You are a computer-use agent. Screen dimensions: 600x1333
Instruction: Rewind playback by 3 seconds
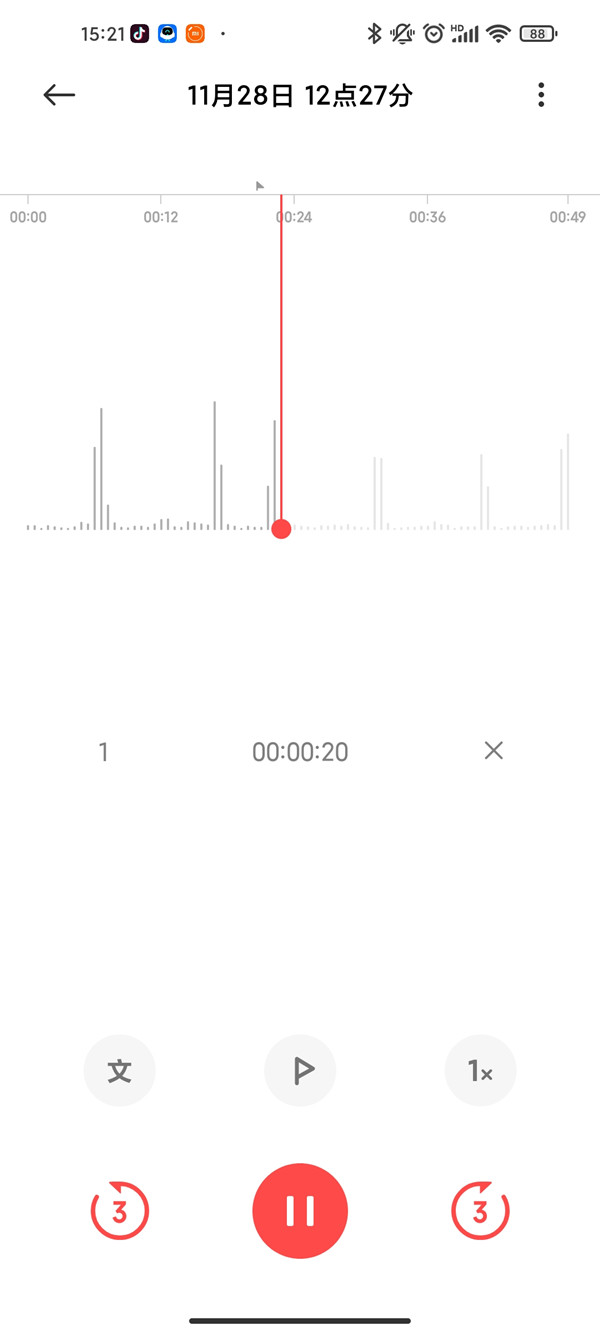pyautogui.click(x=120, y=1211)
